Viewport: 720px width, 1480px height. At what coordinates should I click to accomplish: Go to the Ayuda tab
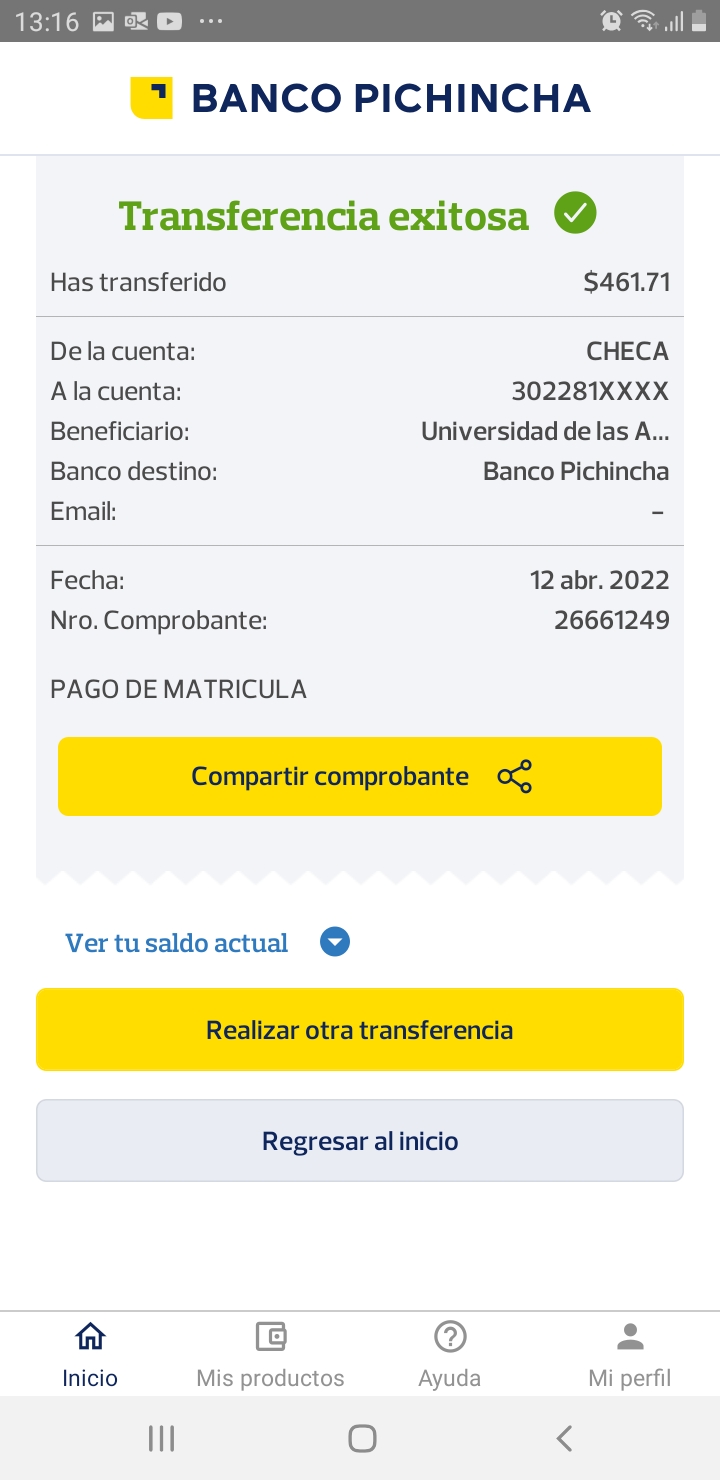pos(450,1354)
